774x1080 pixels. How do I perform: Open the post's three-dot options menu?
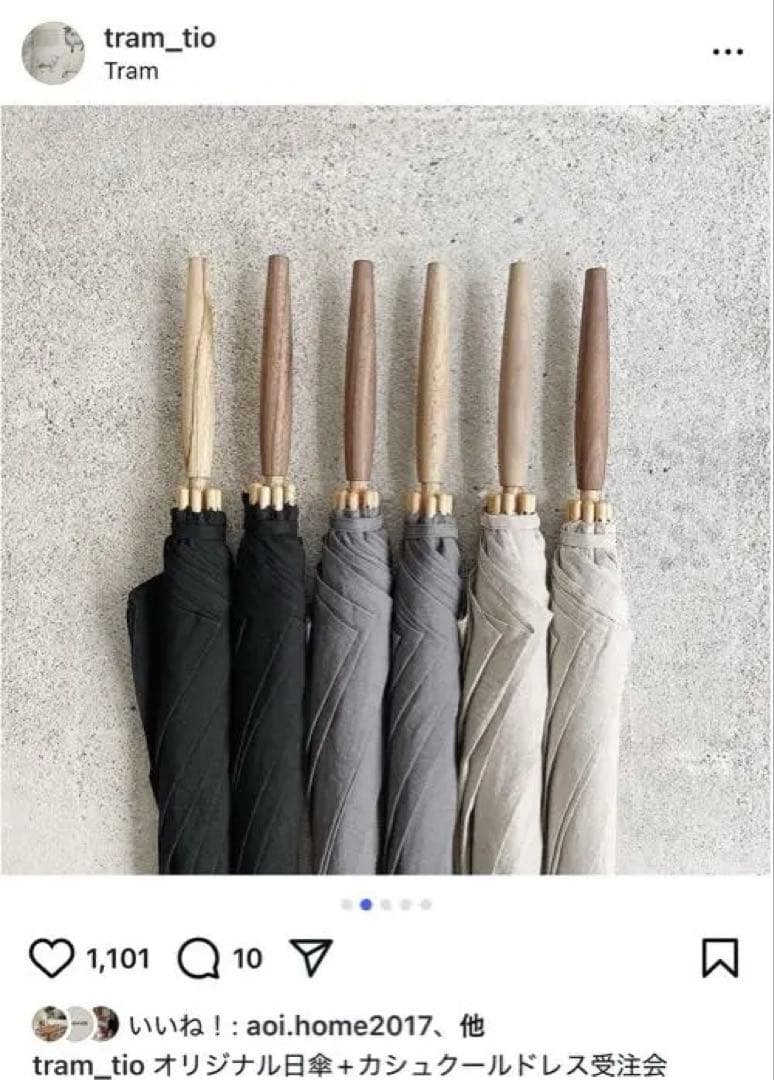tap(727, 52)
